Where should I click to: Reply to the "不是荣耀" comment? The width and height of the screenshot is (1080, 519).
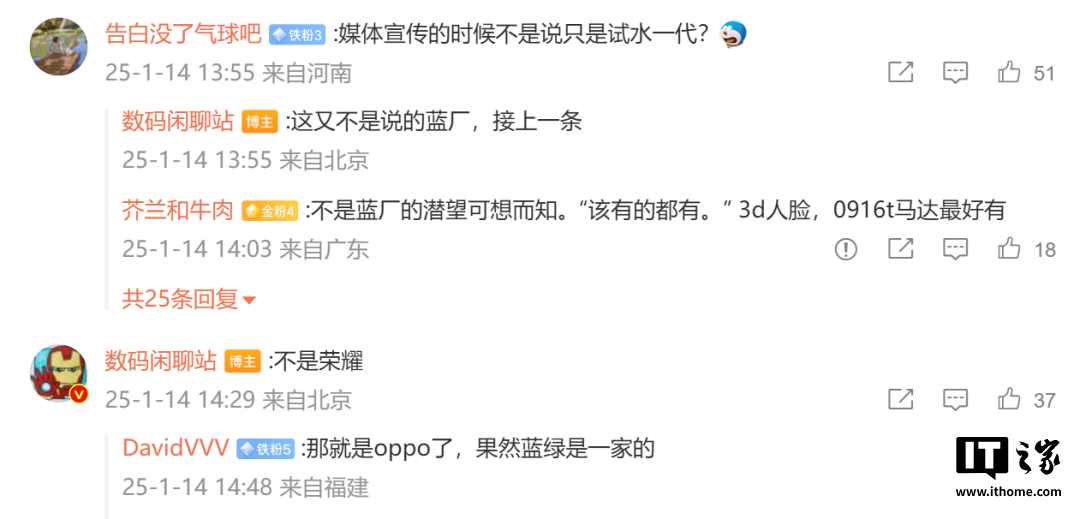coord(955,399)
